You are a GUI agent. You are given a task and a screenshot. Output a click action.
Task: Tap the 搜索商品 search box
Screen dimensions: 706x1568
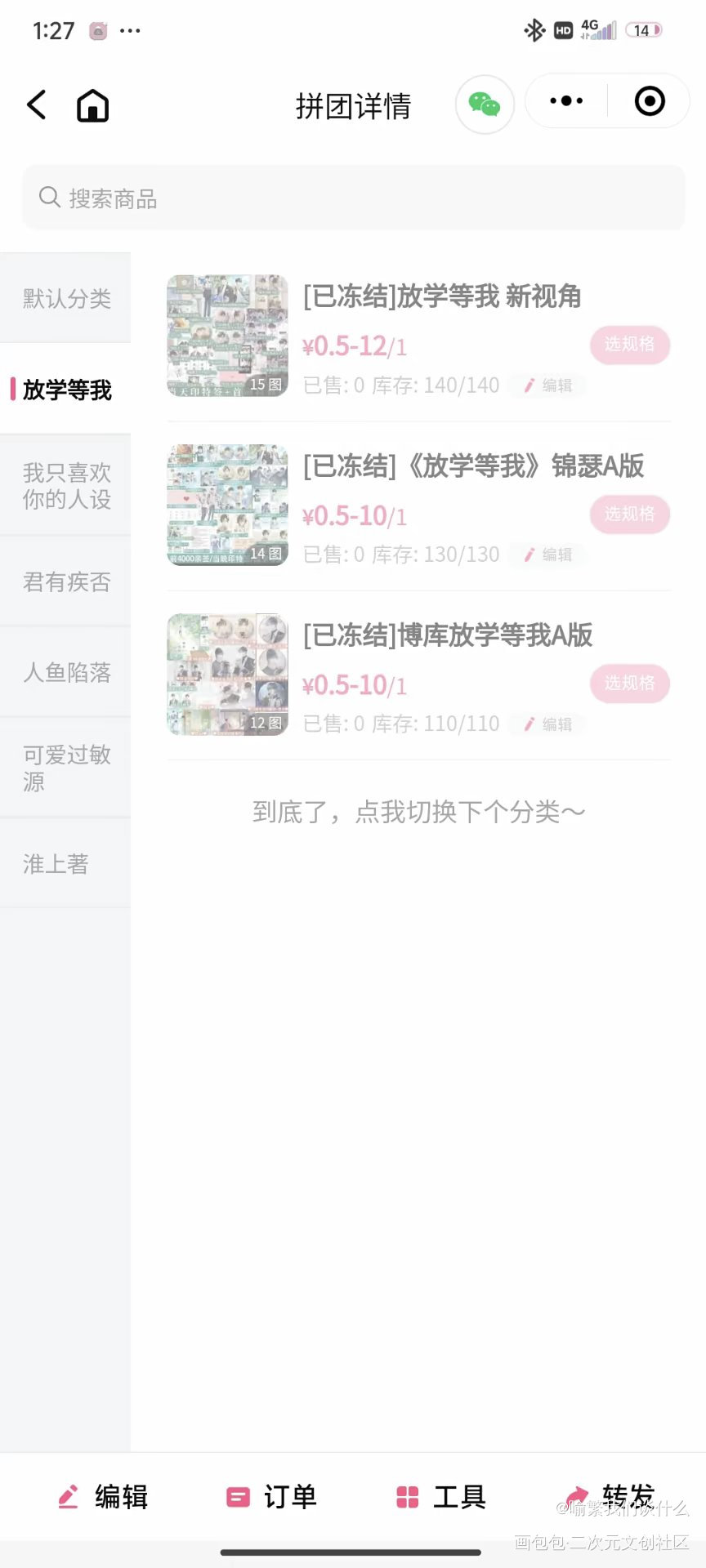[x=353, y=198]
